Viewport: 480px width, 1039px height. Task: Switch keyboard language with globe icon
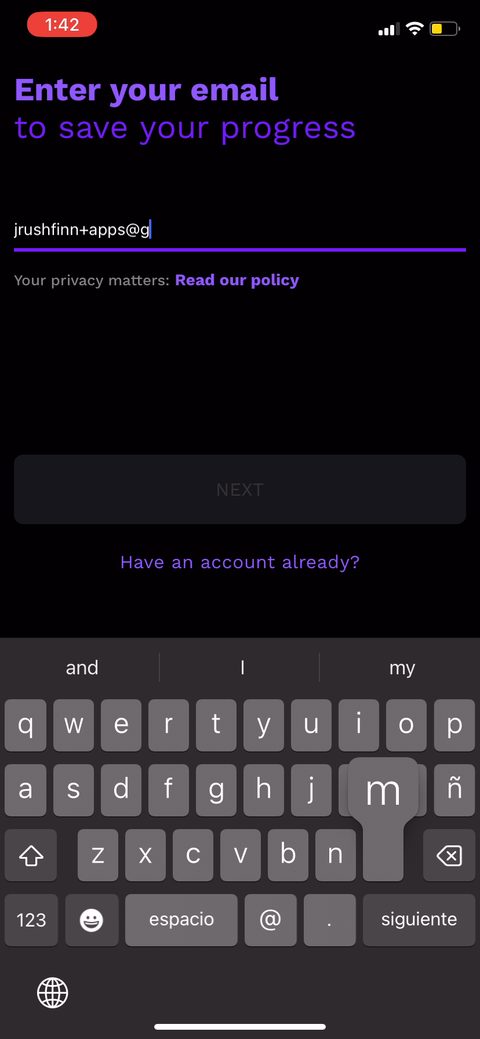52,993
